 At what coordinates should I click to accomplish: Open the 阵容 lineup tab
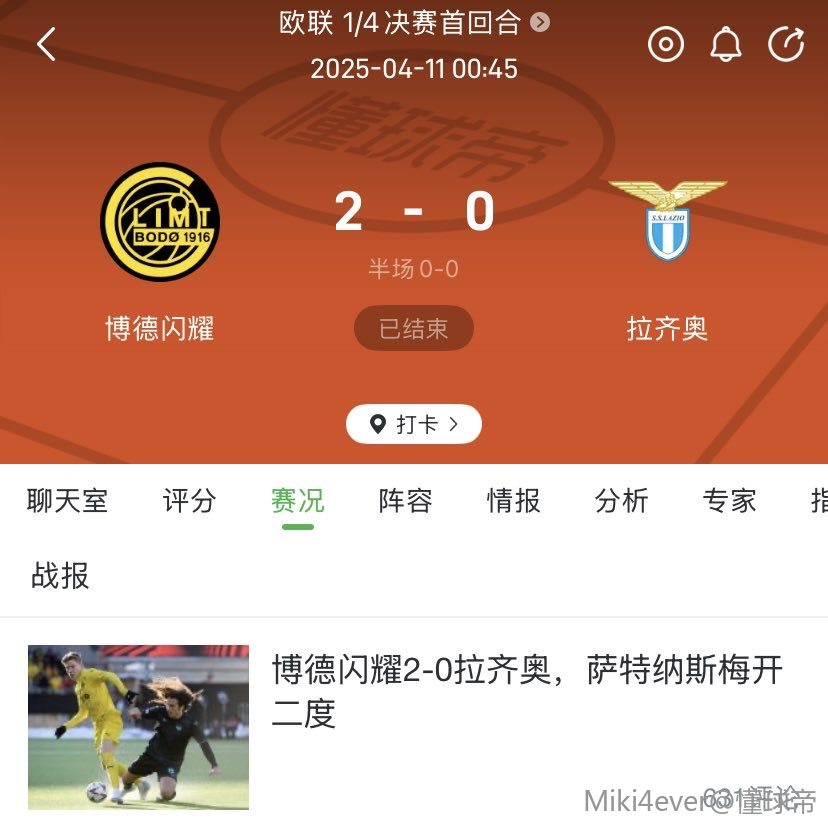click(405, 500)
